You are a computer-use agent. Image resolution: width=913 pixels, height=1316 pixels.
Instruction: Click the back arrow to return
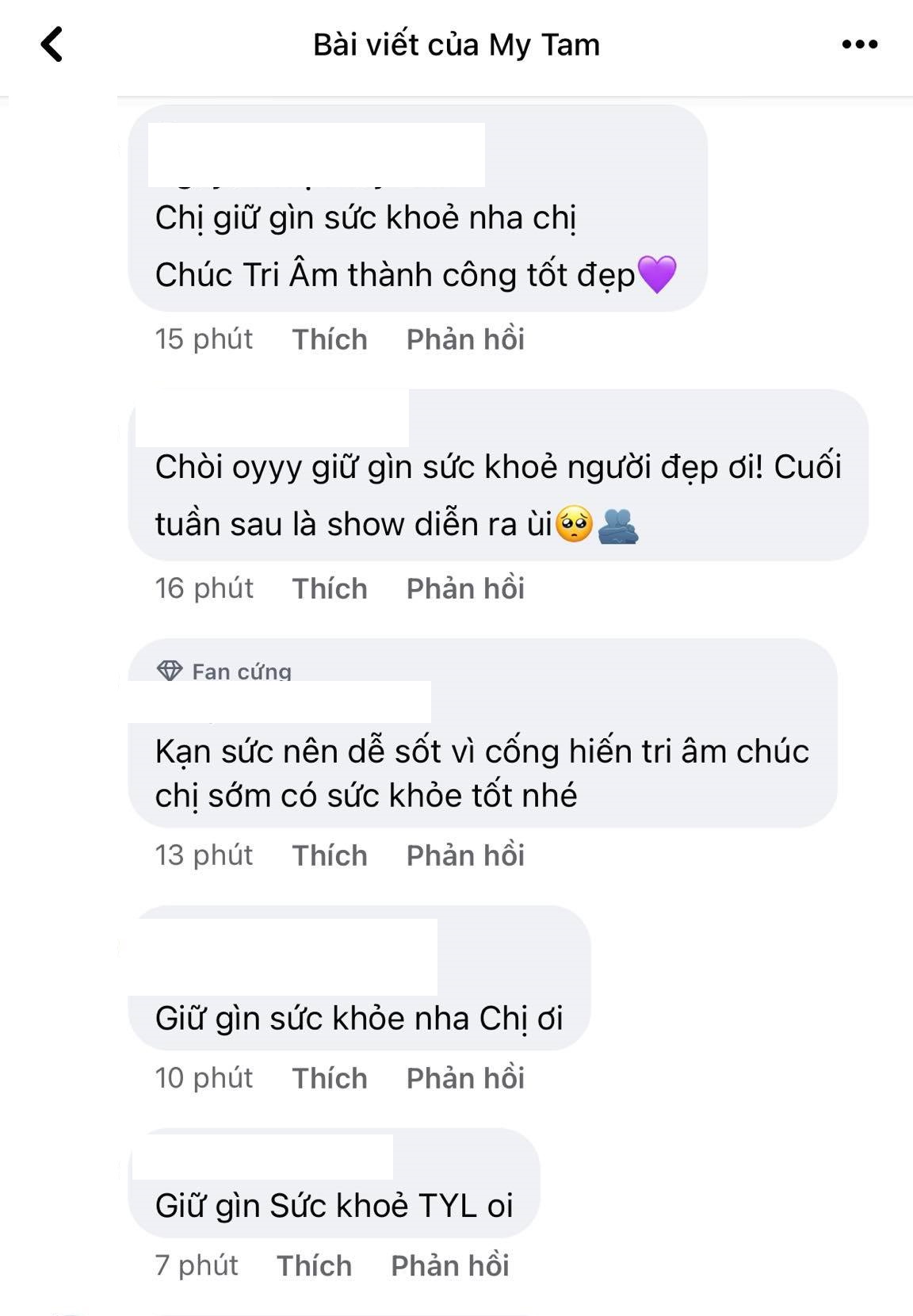(x=49, y=44)
